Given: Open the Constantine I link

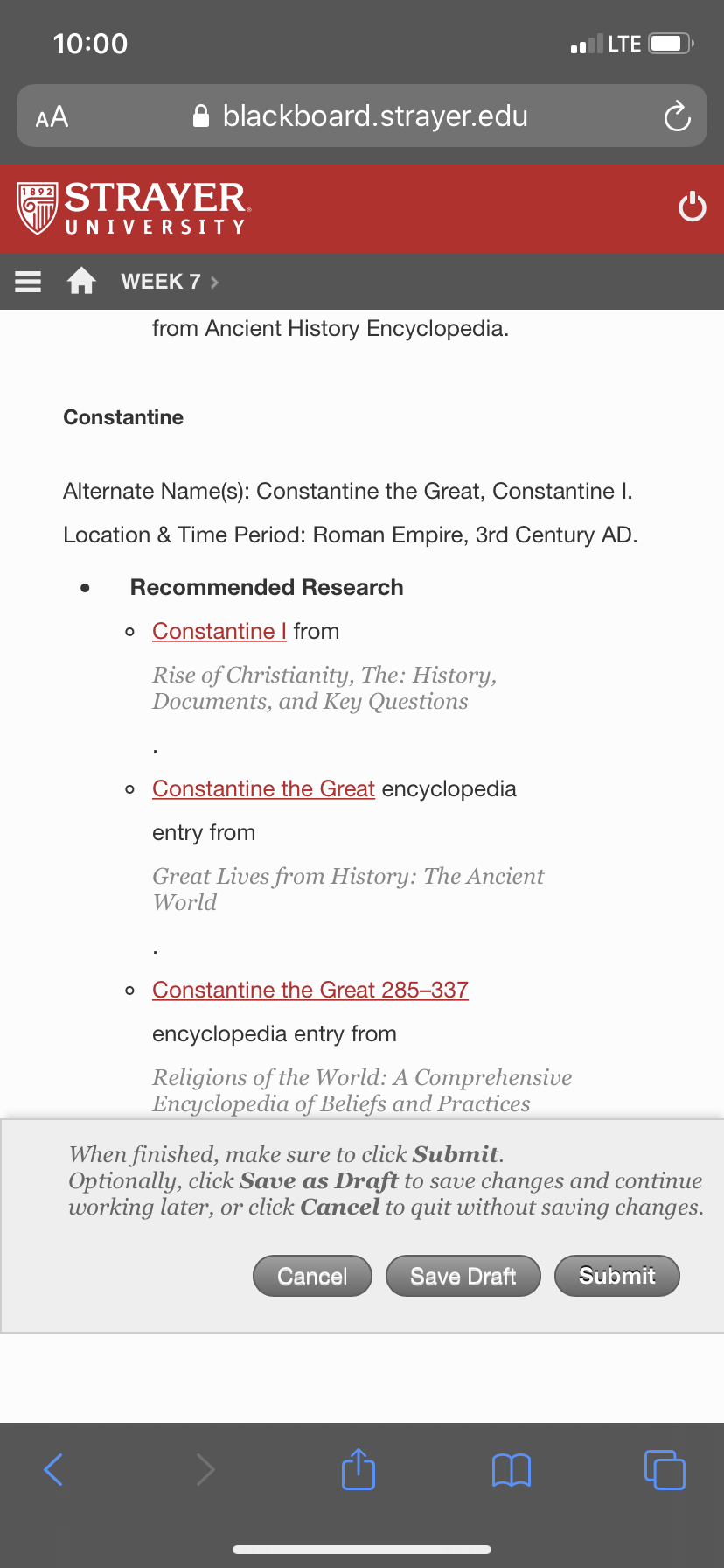Looking at the screenshot, I should click(219, 631).
